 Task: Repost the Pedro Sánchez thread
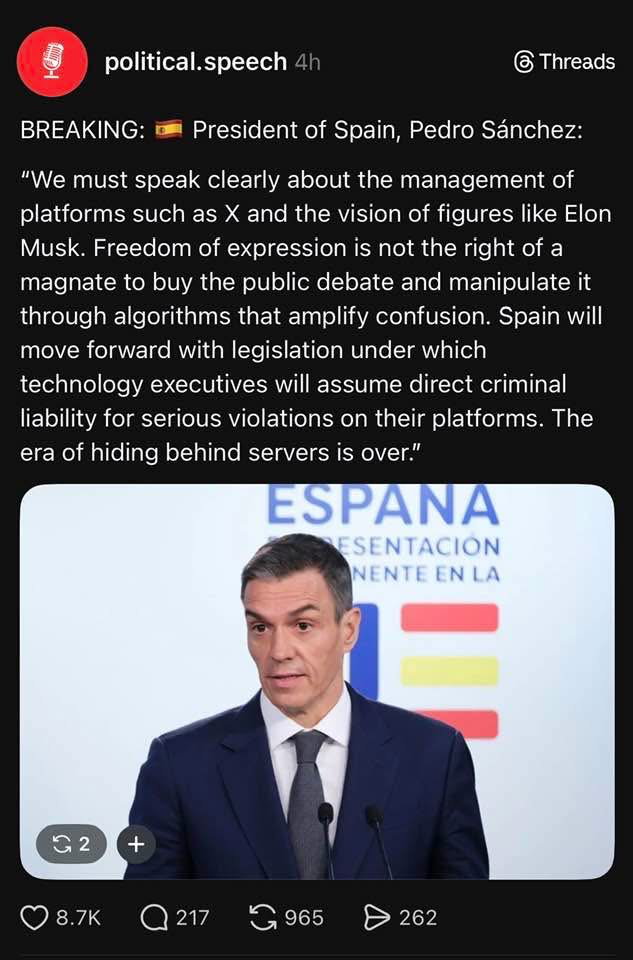tap(264, 917)
